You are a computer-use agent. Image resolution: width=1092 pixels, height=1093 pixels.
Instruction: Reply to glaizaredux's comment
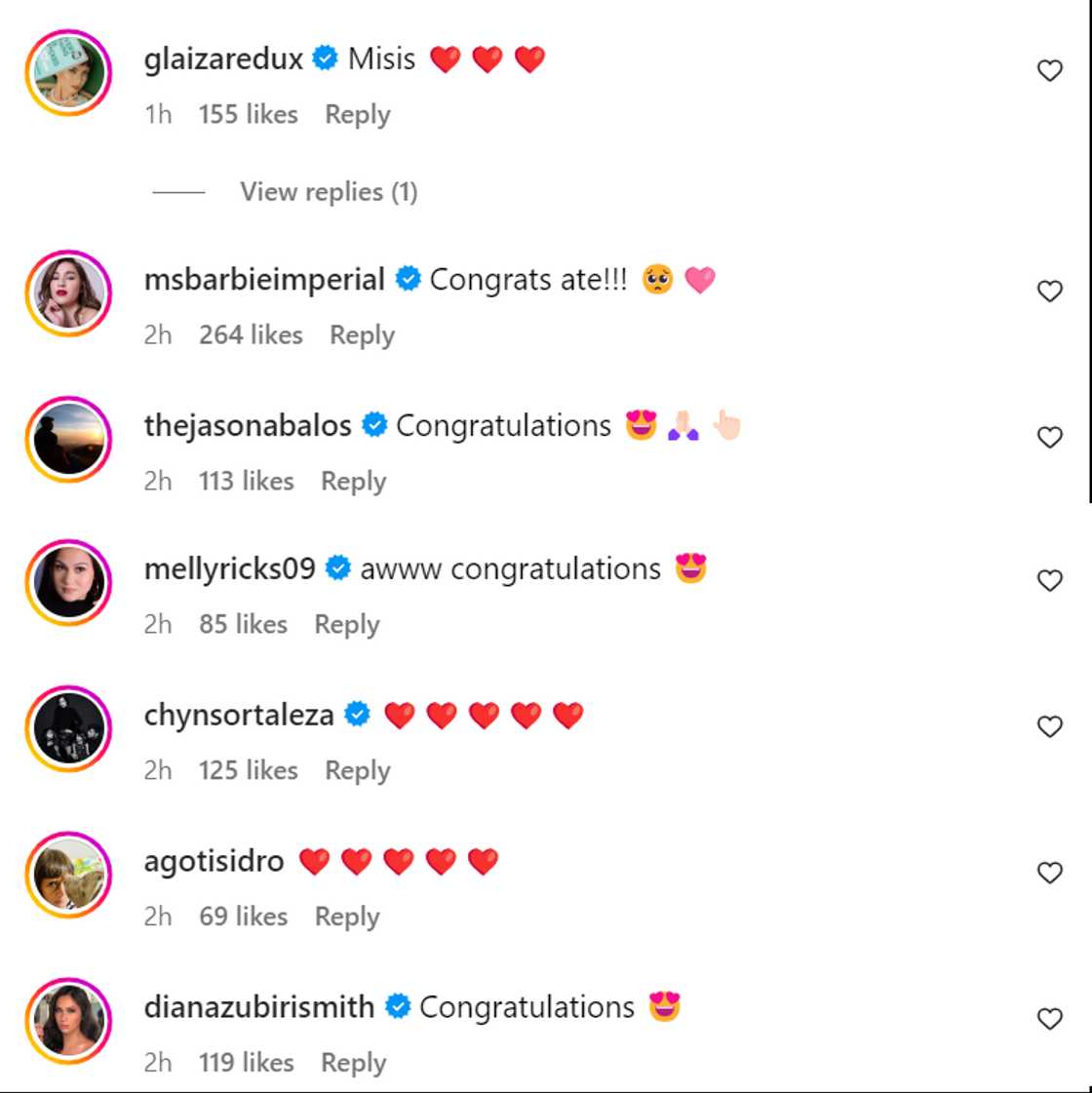pyautogui.click(x=357, y=115)
